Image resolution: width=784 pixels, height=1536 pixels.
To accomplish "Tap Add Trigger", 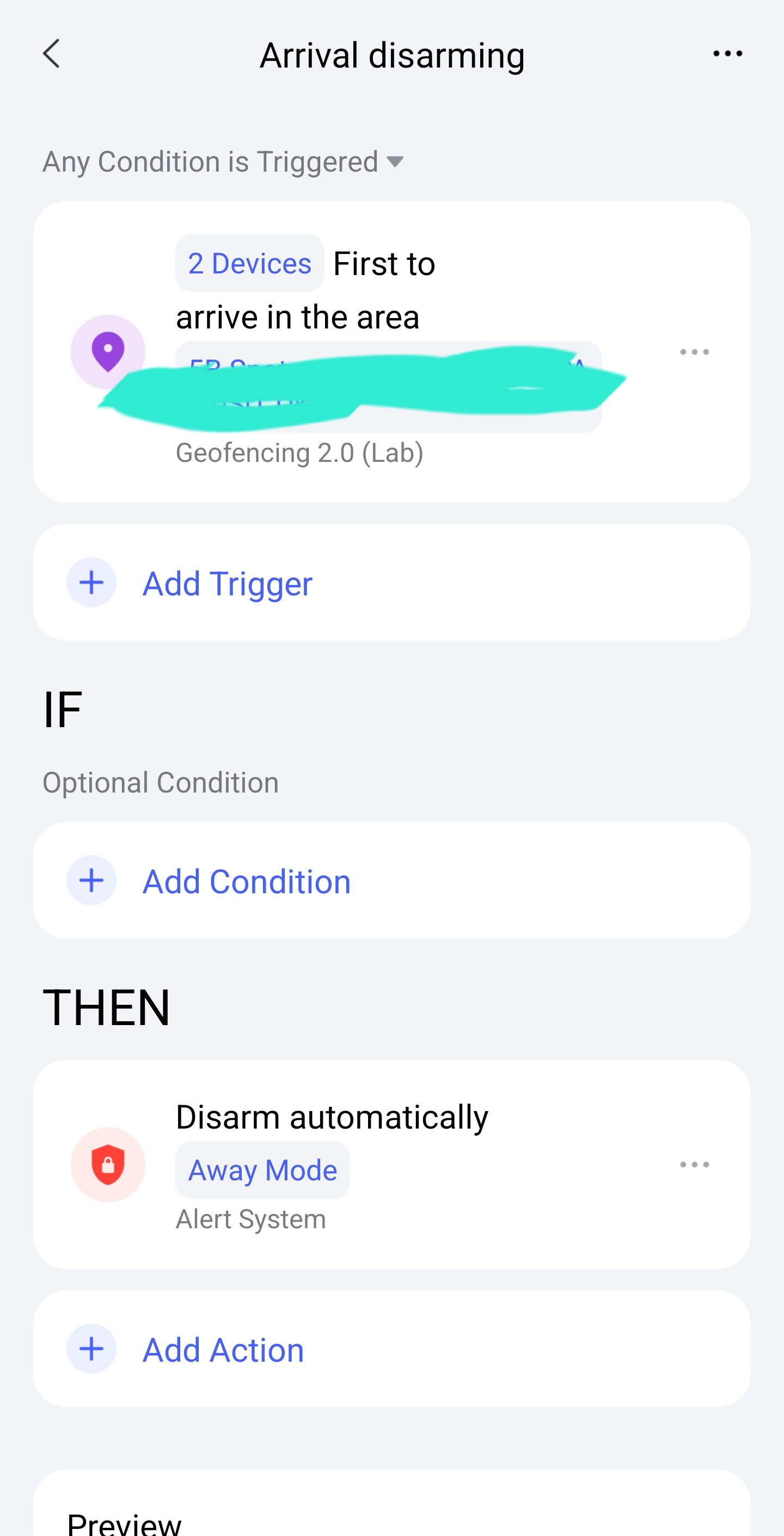I will tap(226, 583).
